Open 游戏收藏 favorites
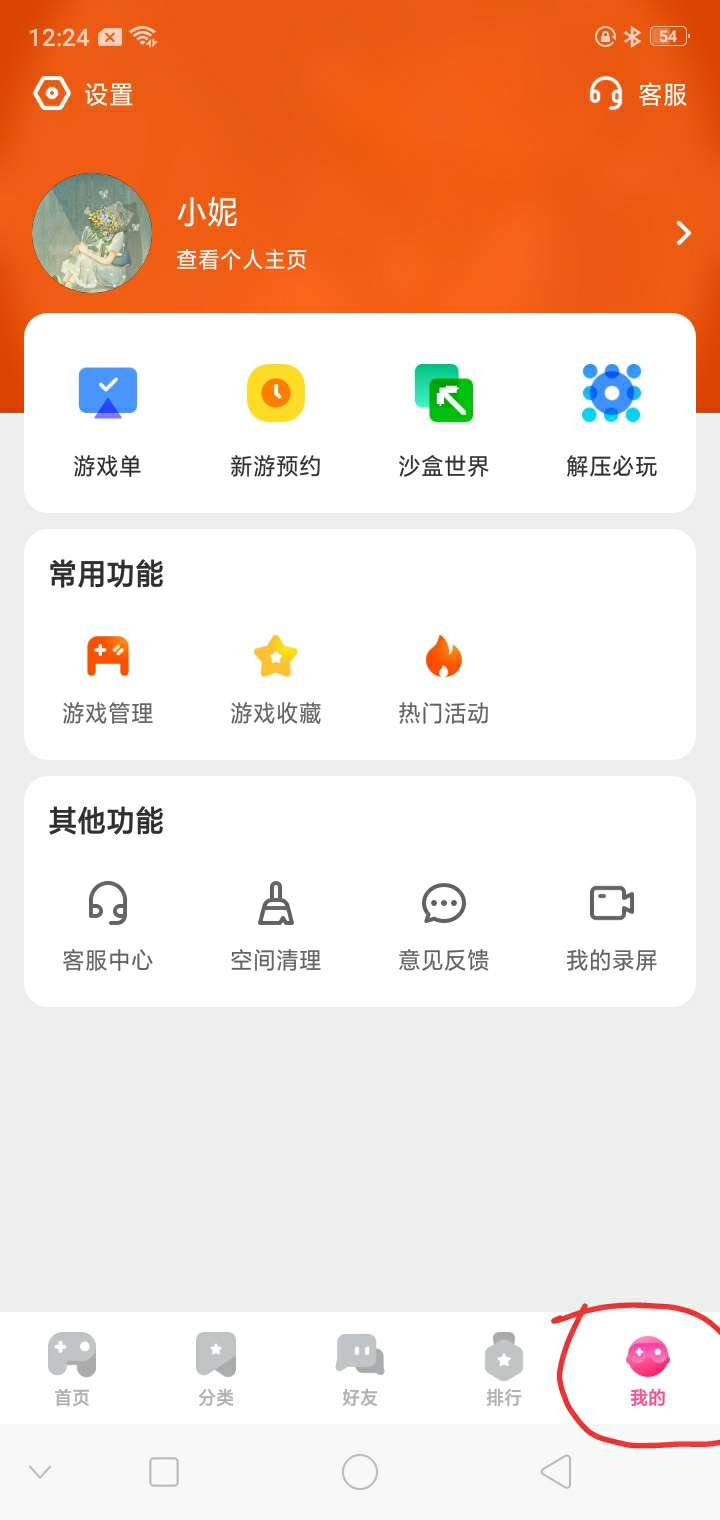The image size is (720, 1520). coord(275,680)
